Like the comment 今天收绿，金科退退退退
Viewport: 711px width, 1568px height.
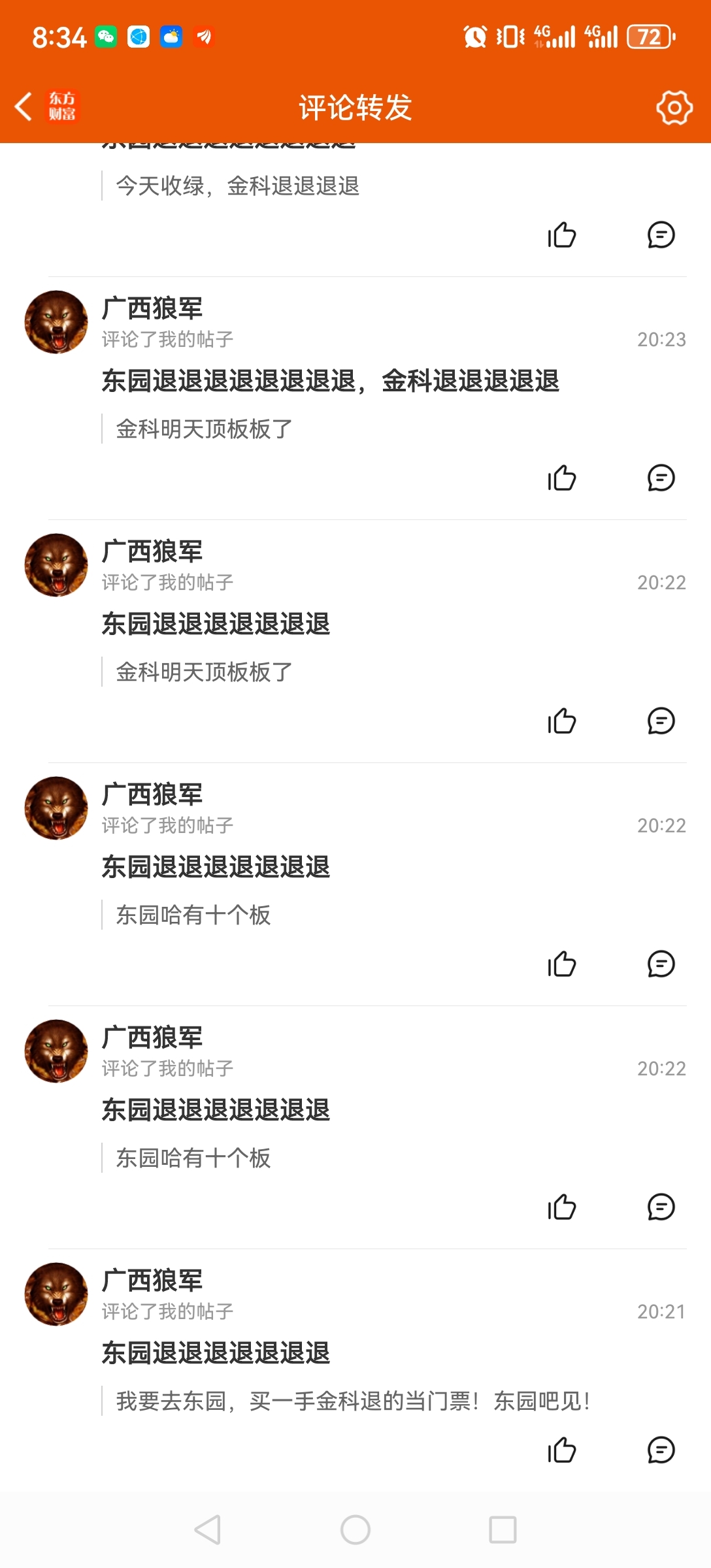[561, 237]
